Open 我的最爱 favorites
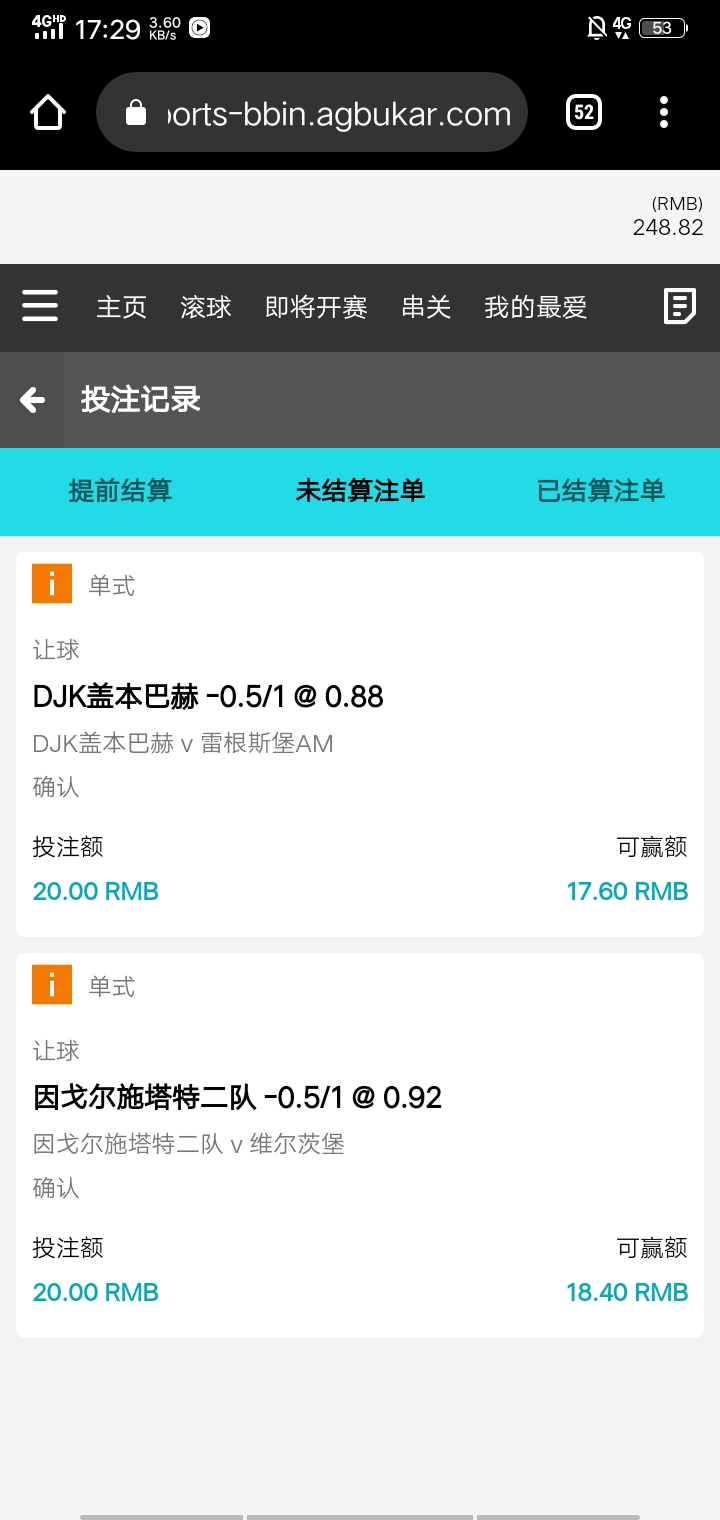The image size is (720, 1520). (x=535, y=307)
